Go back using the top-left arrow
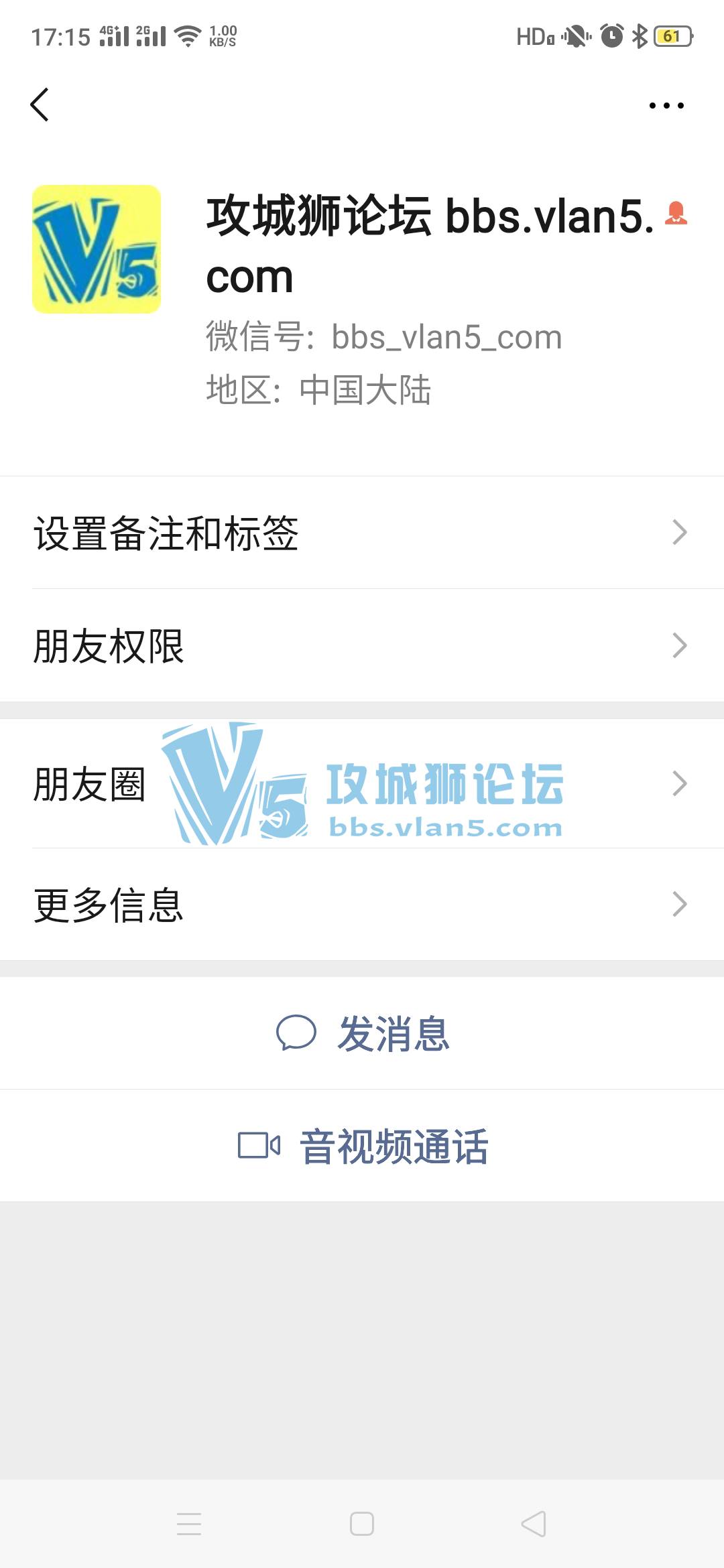The image size is (724, 1568). [40, 105]
